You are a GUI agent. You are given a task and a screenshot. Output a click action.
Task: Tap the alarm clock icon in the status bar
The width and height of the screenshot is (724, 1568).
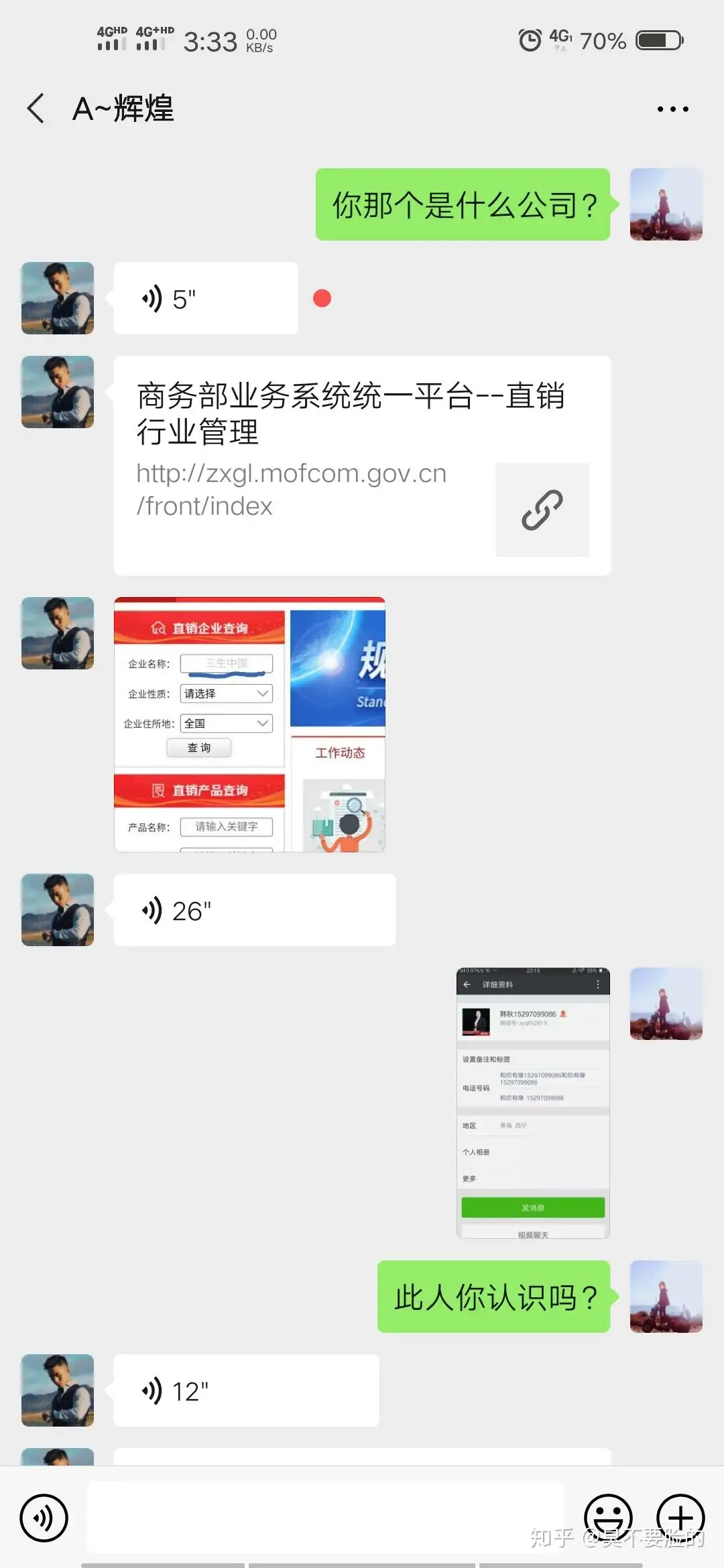pyautogui.click(x=529, y=40)
